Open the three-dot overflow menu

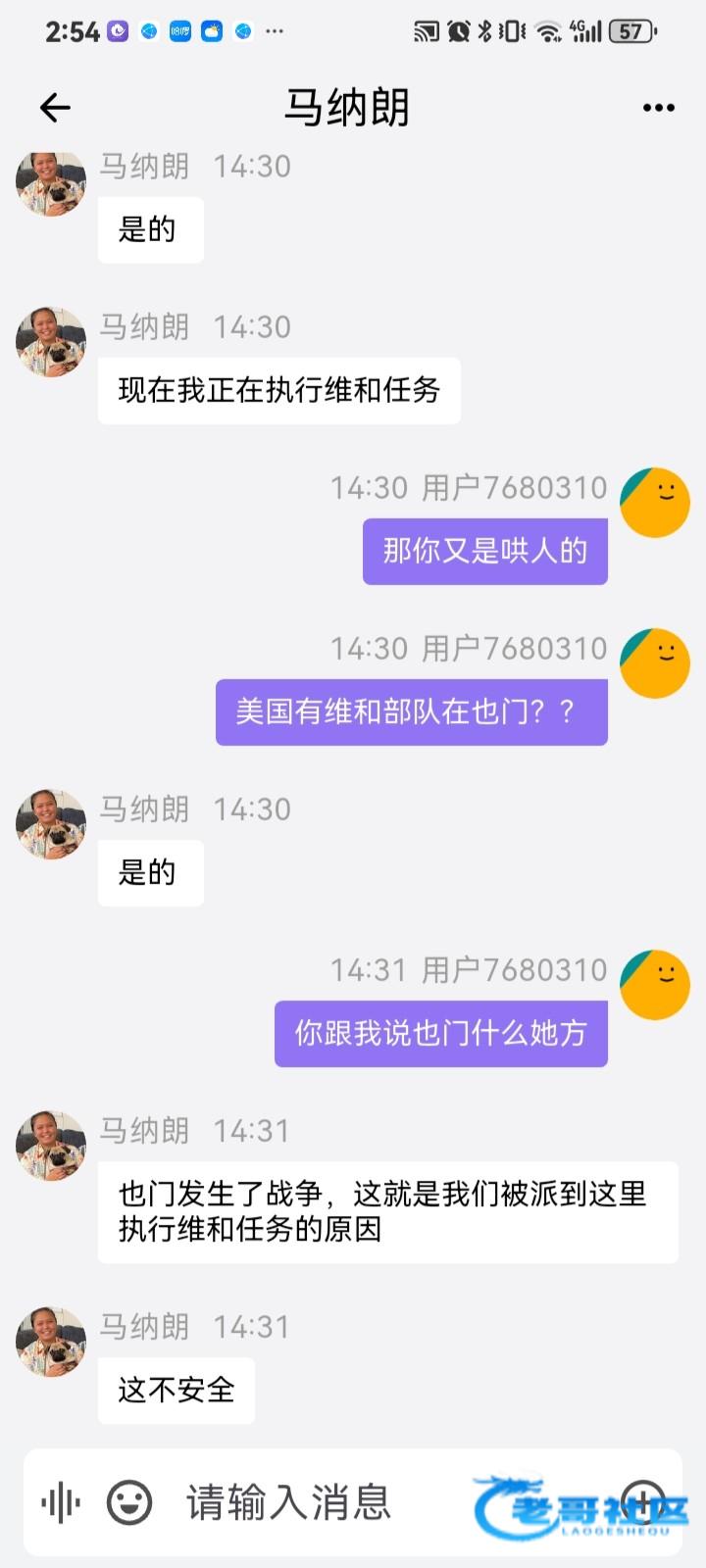coord(658,108)
